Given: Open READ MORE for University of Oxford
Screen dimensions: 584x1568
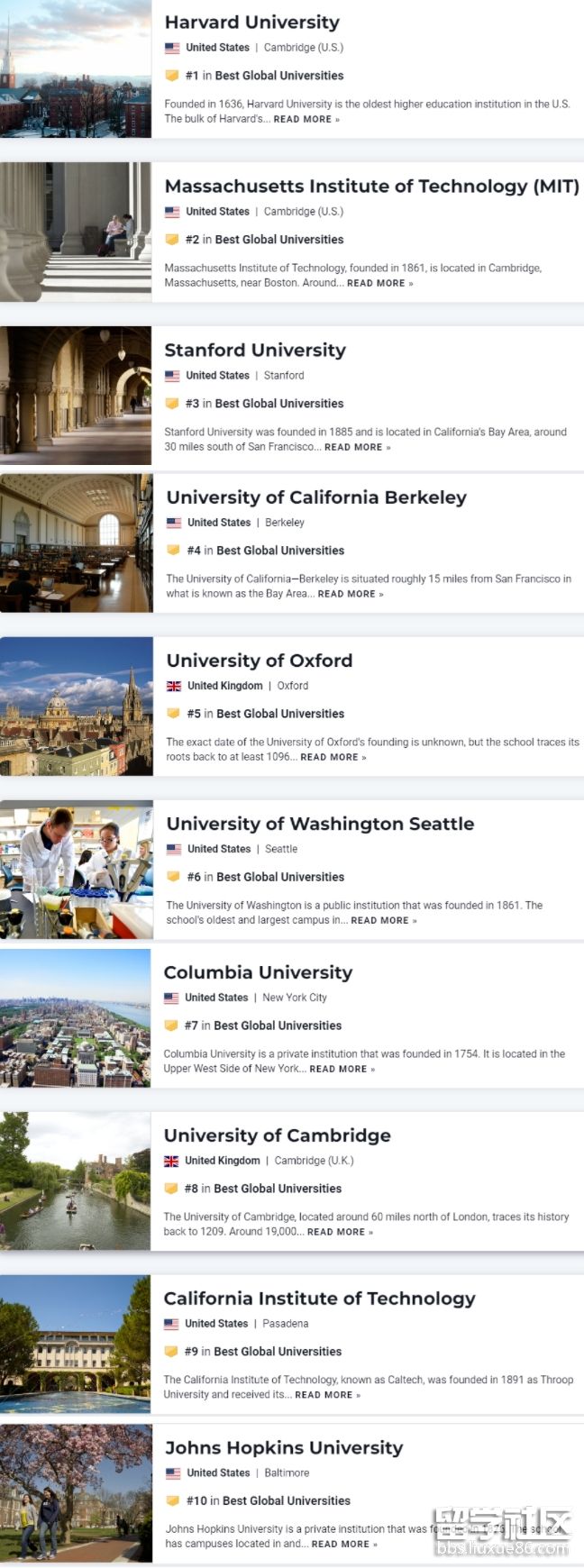Looking at the screenshot, I should coord(333,757).
